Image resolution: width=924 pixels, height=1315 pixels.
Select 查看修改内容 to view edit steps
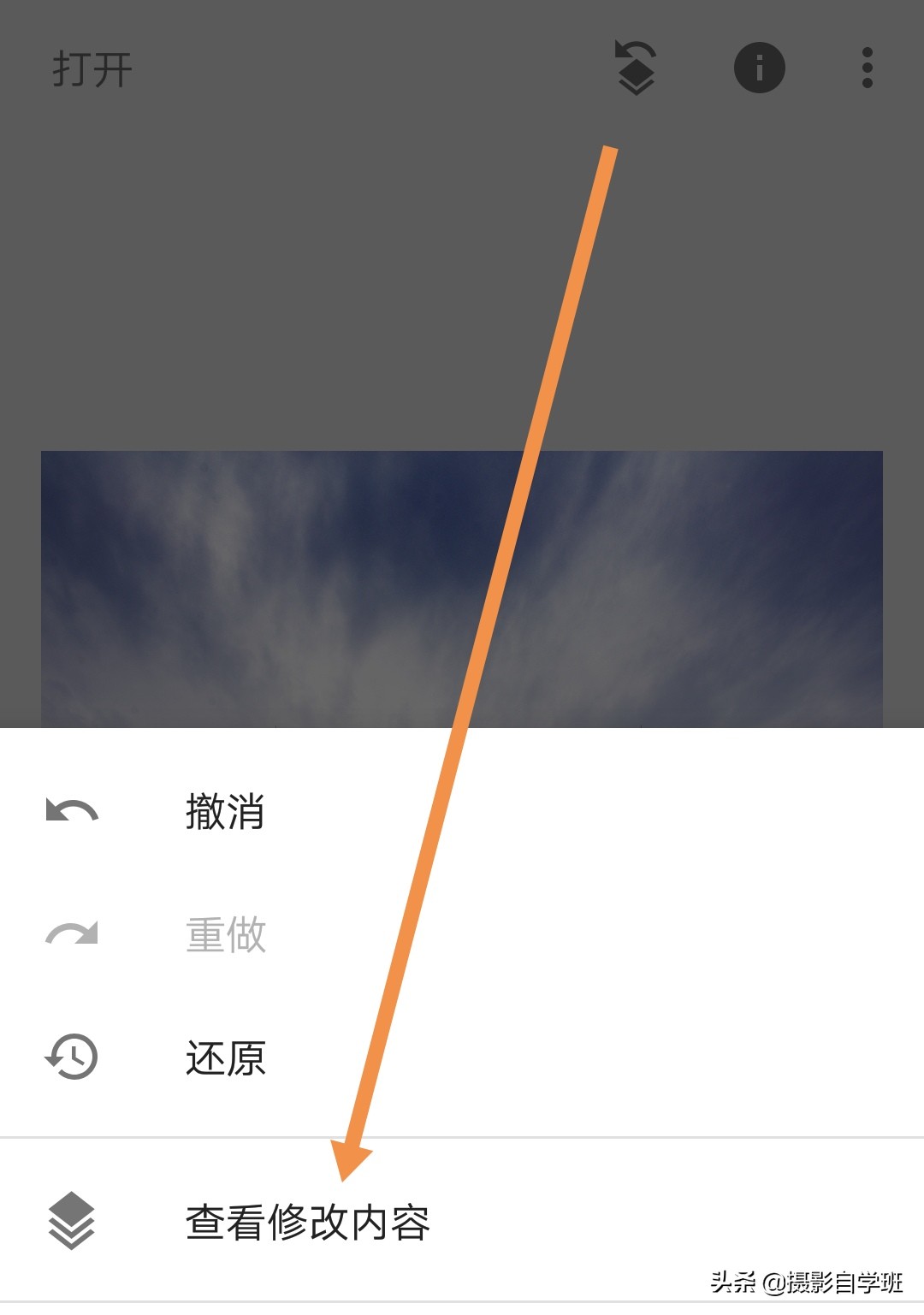[308, 1225]
